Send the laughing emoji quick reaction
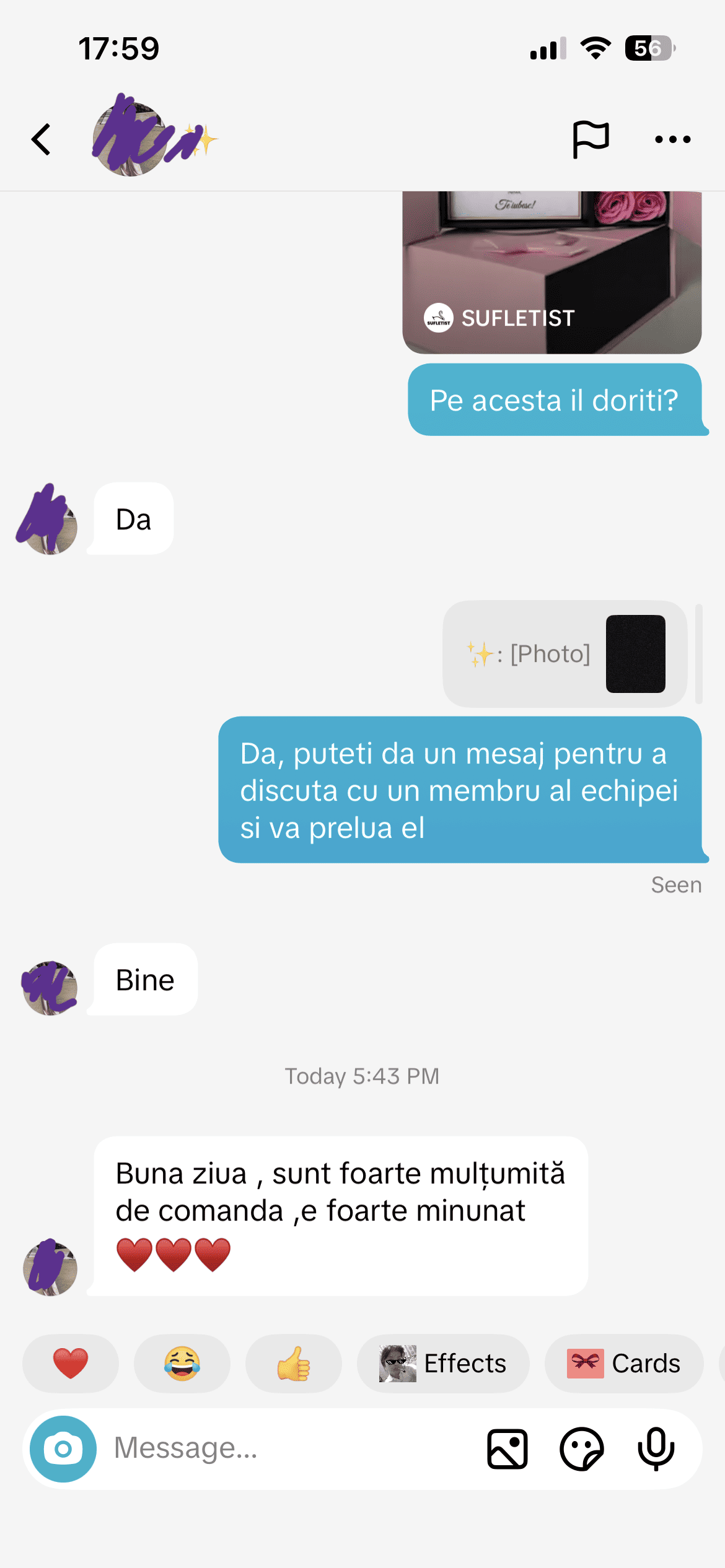This screenshot has width=725, height=1568. [182, 1364]
